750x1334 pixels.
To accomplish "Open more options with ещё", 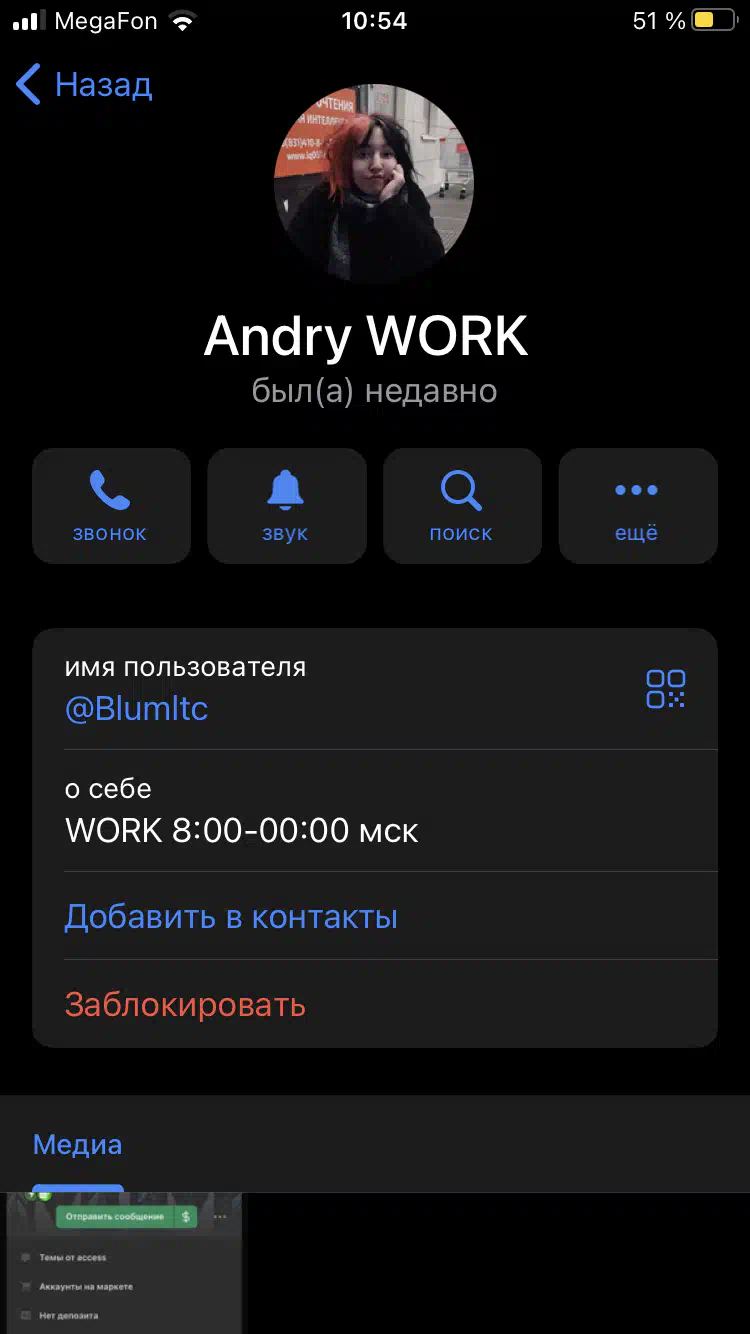I will point(638,506).
